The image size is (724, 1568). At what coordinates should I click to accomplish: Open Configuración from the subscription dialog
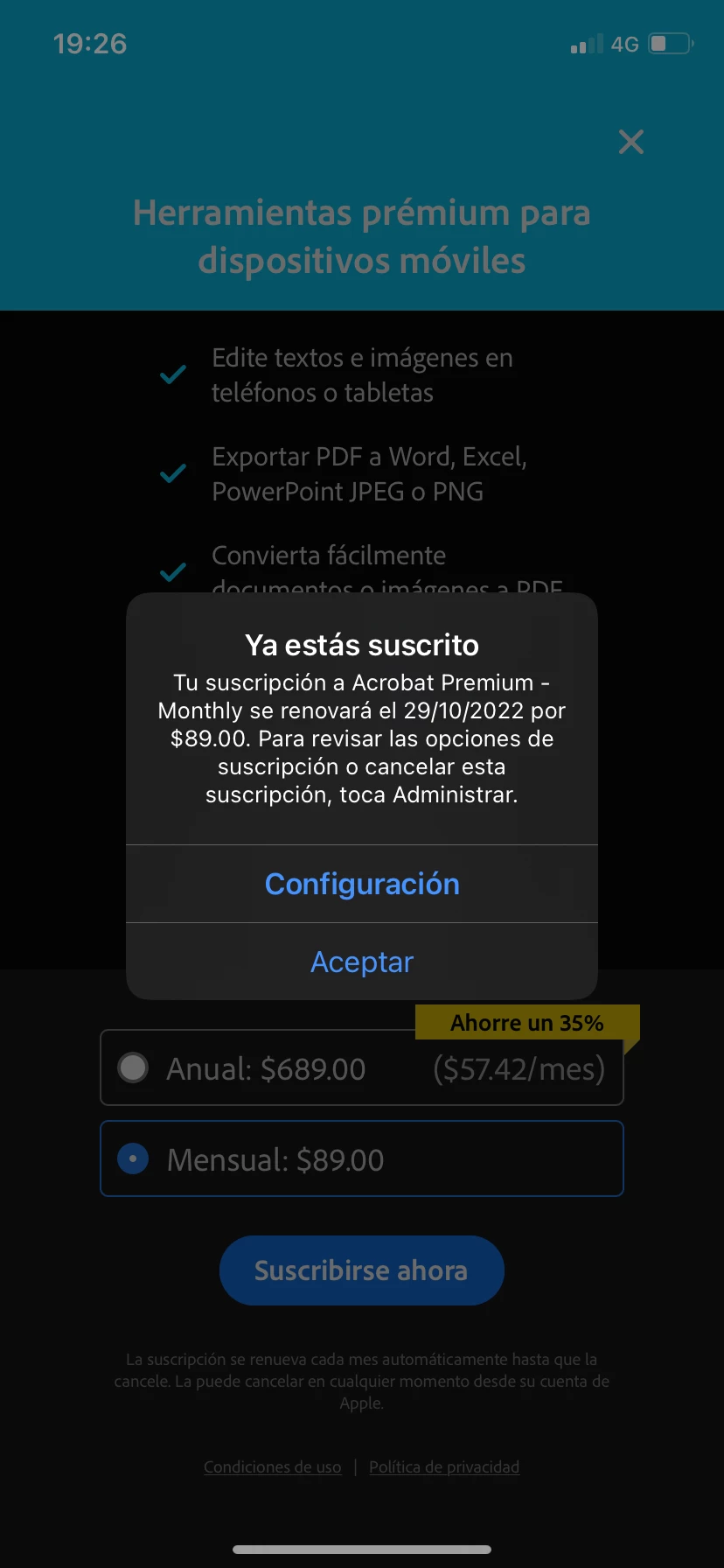(x=362, y=884)
